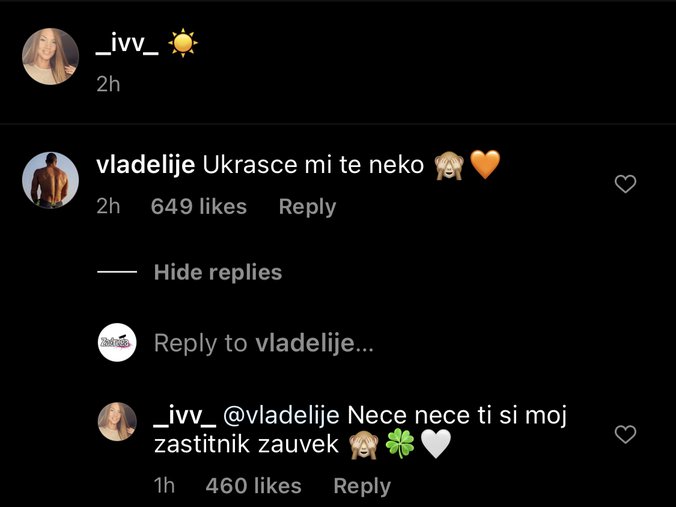
Task: Open _ivv_ avatar next to the reply
Action: (x=117, y=422)
